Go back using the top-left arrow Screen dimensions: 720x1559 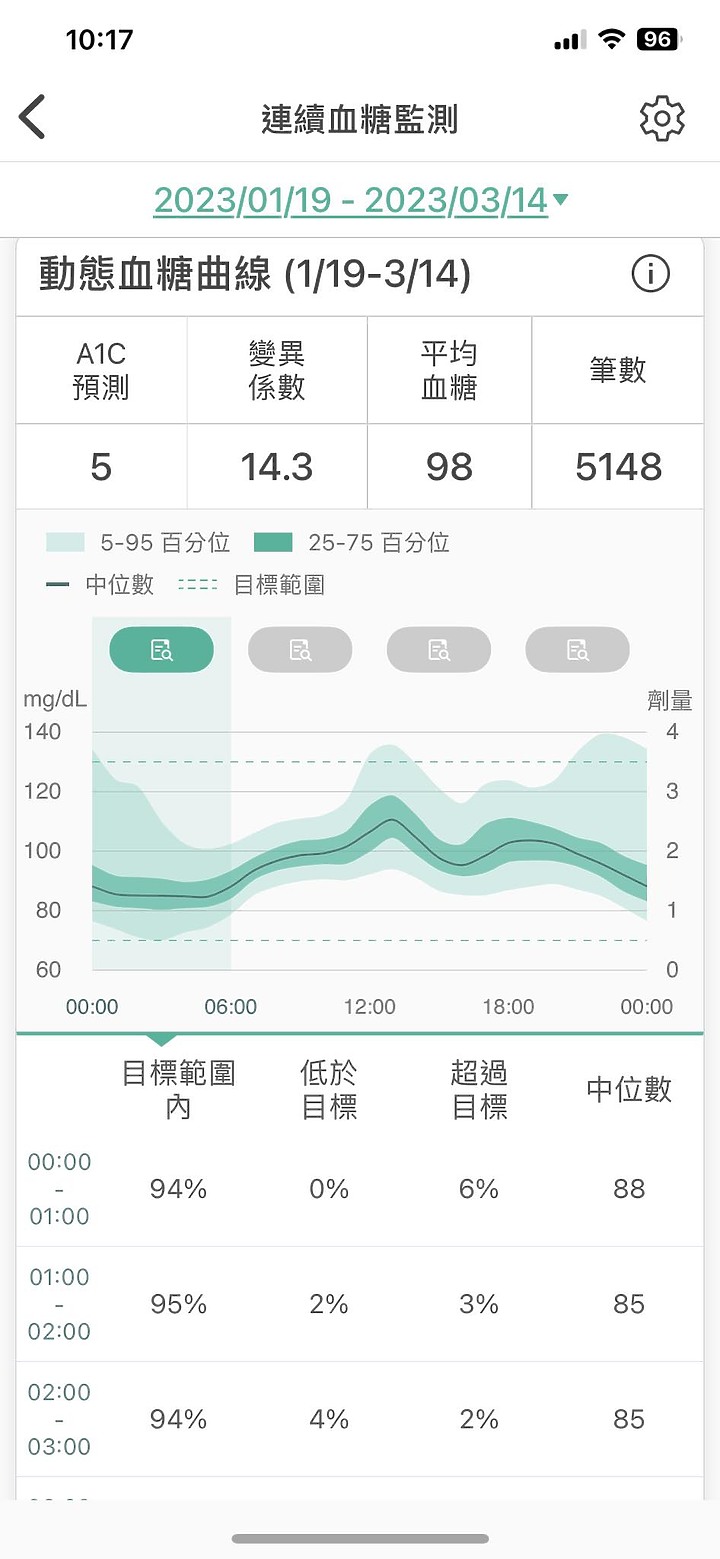(x=32, y=118)
